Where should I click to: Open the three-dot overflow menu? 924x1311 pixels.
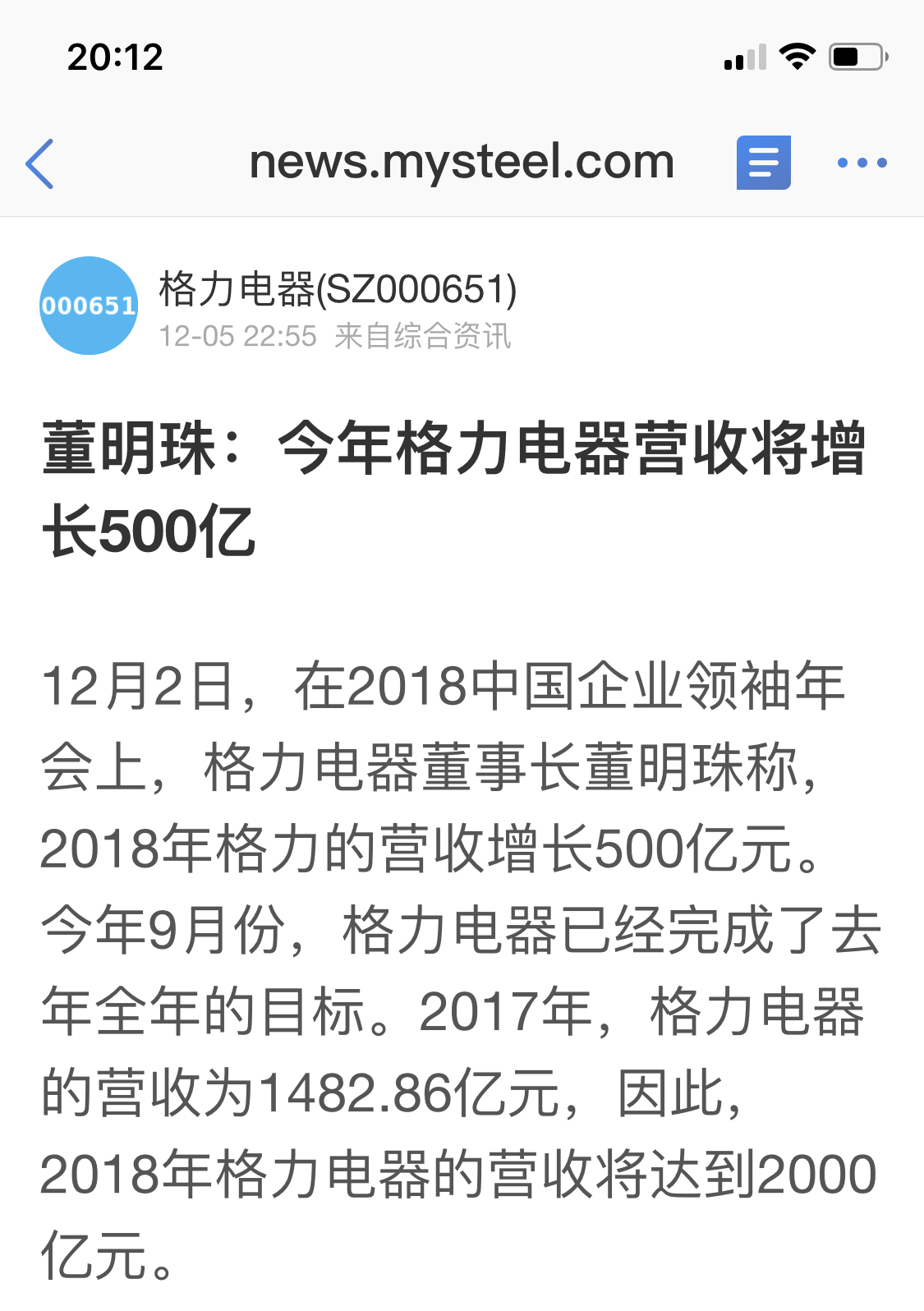[862, 163]
